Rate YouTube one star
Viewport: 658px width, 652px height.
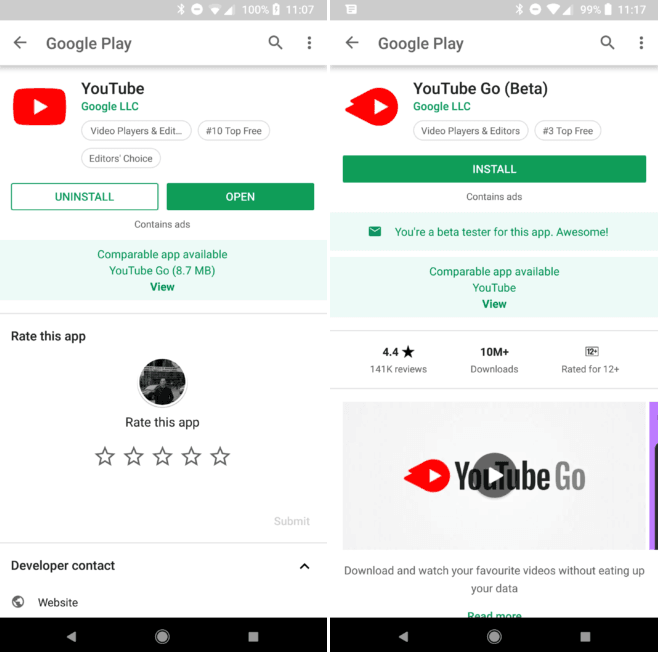pyautogui.click(x=105, y=456)
